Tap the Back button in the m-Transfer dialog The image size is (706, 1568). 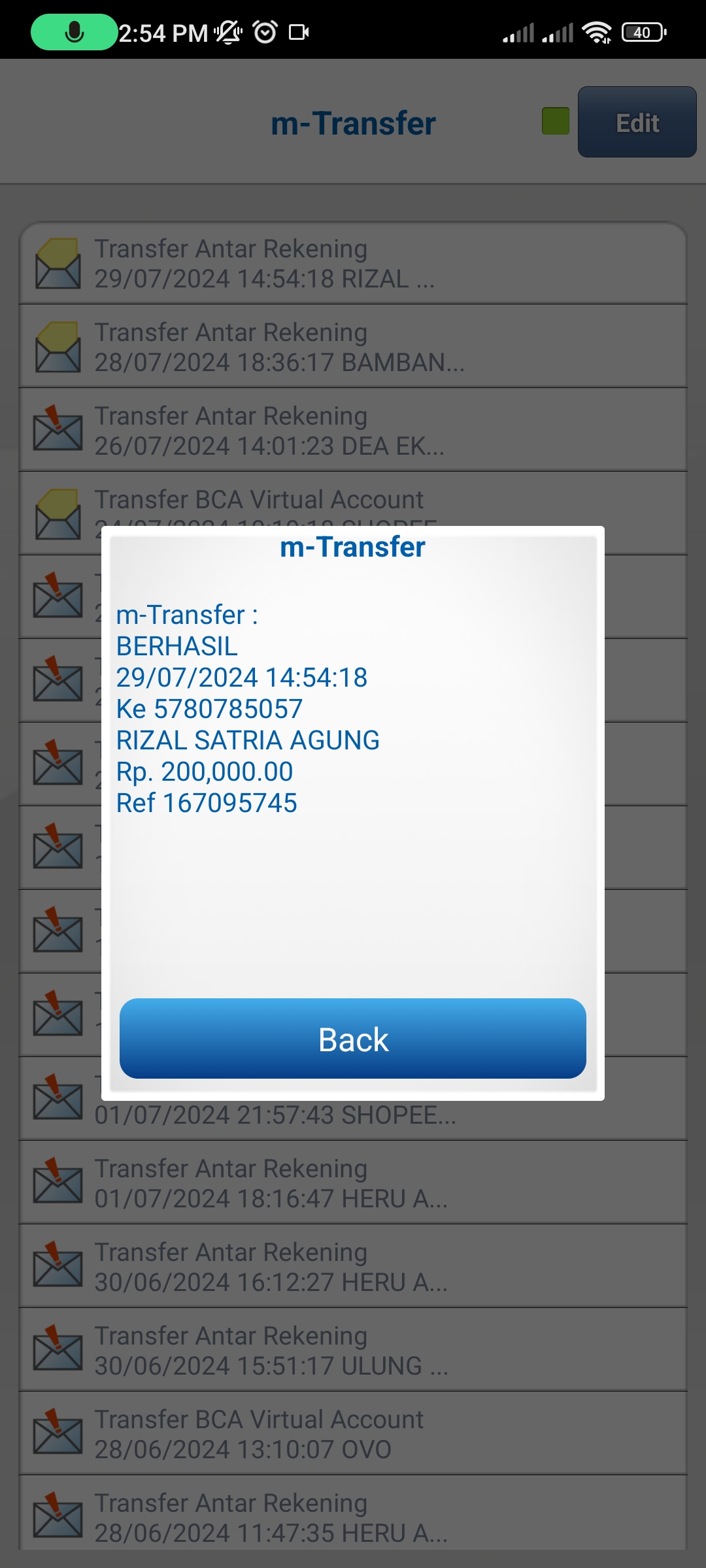coord(353,1039)
